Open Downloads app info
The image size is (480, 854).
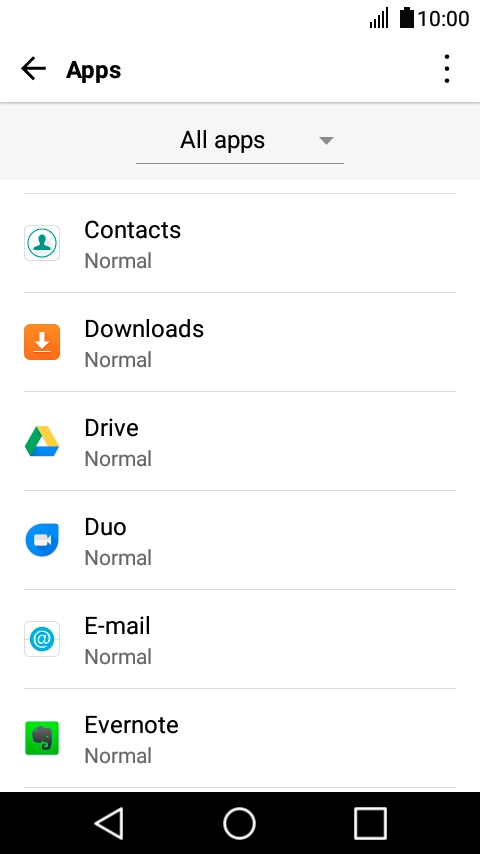240,342
